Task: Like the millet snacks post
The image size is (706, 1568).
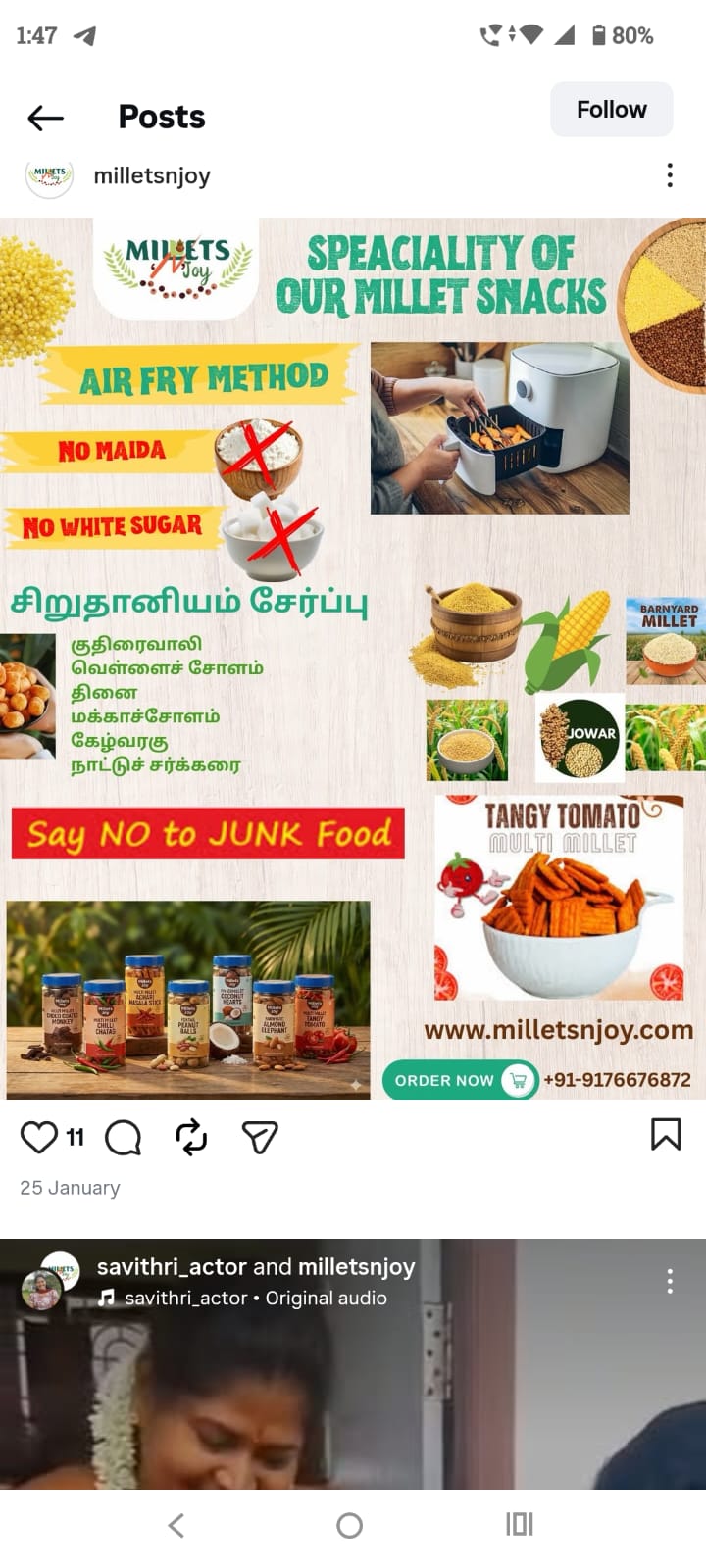Action: (x=39, y=1137)
